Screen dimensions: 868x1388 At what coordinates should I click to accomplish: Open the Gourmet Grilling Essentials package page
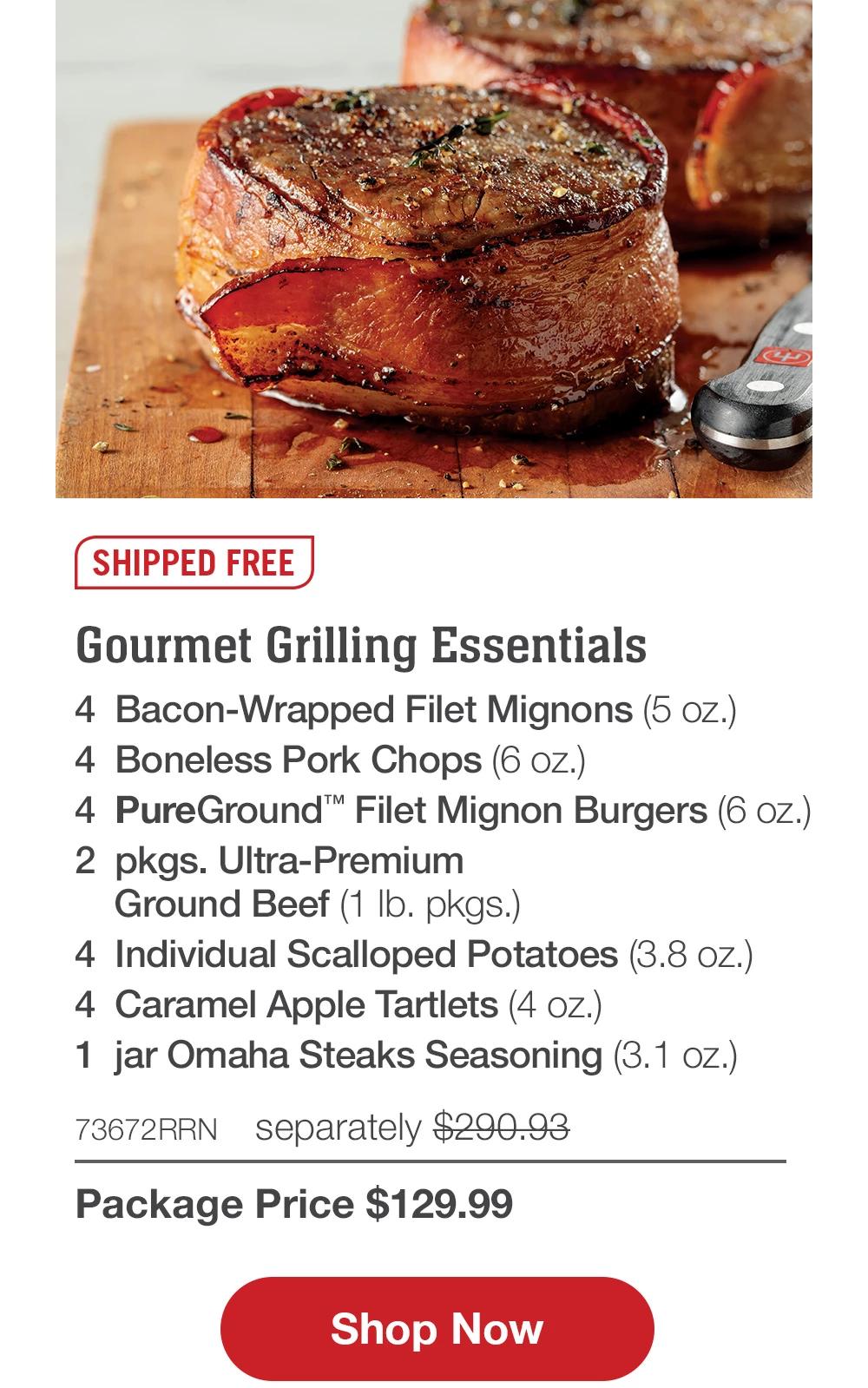tap(362, 646)
